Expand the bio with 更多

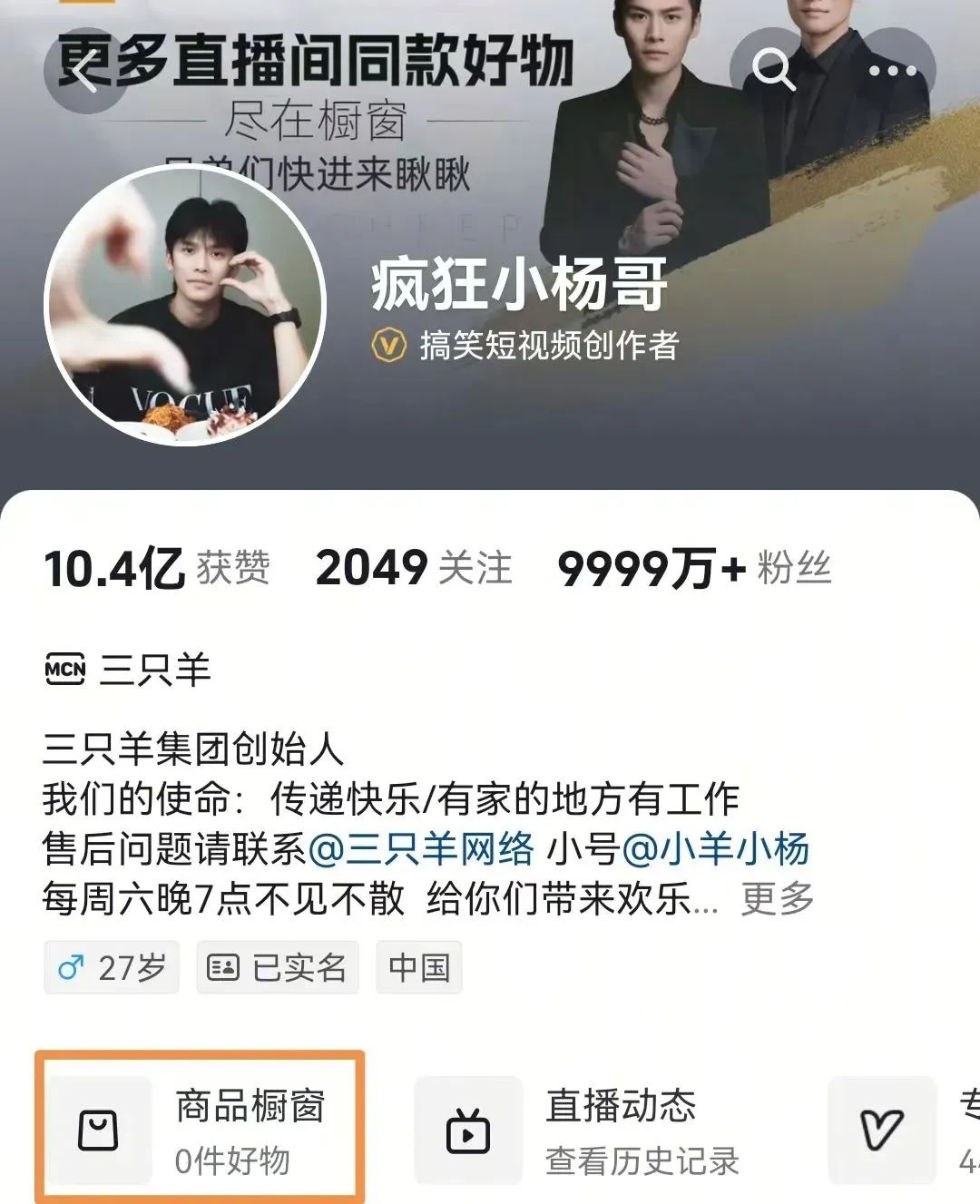coord(778,899)
